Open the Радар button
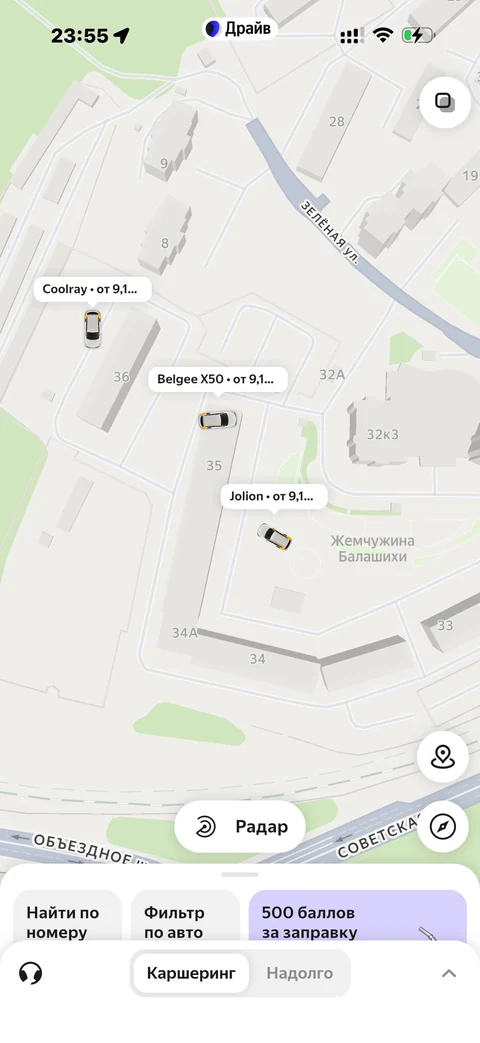Viewport: 480px width, 1043px height. pyautogui.click(x=240, y=827)
